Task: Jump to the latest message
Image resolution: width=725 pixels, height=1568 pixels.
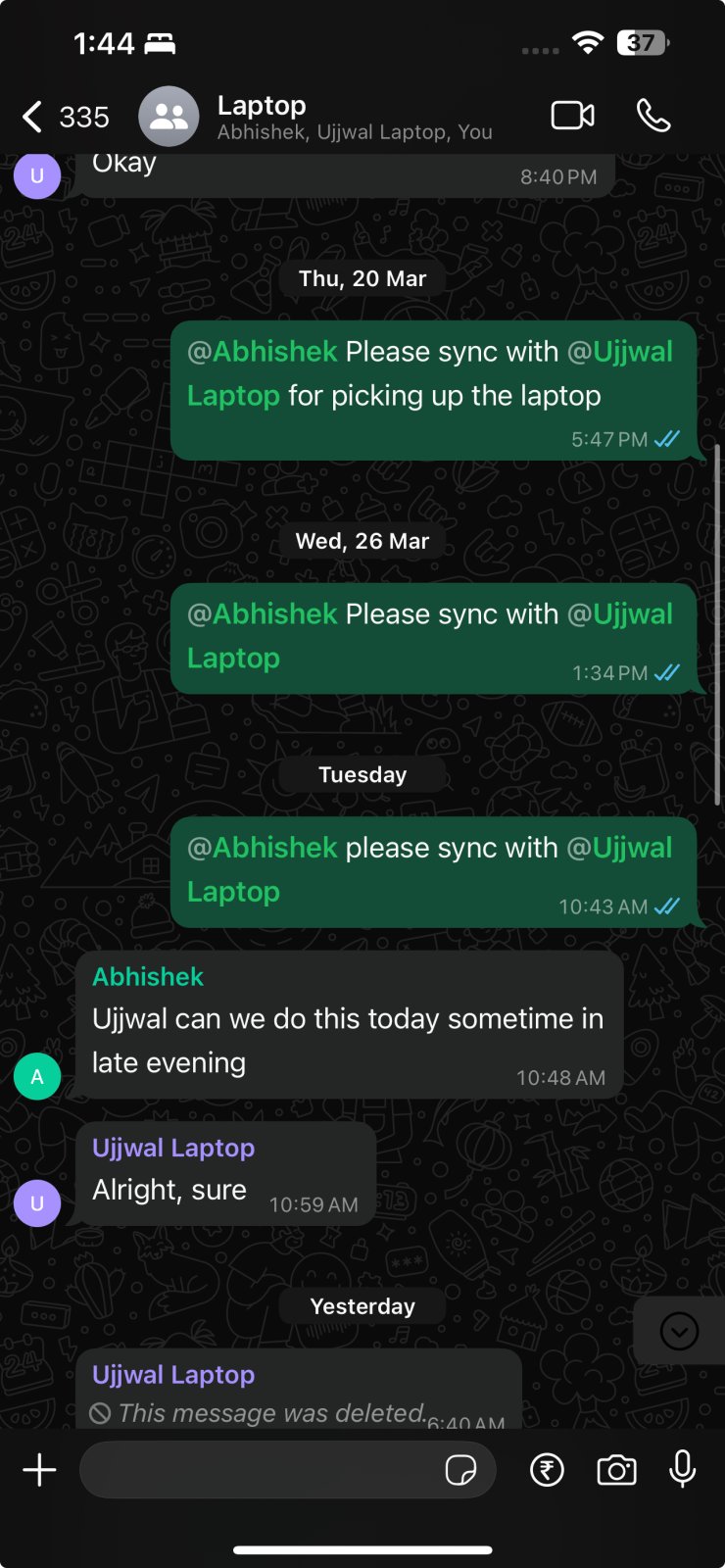Action: (x=679, y=1331)
